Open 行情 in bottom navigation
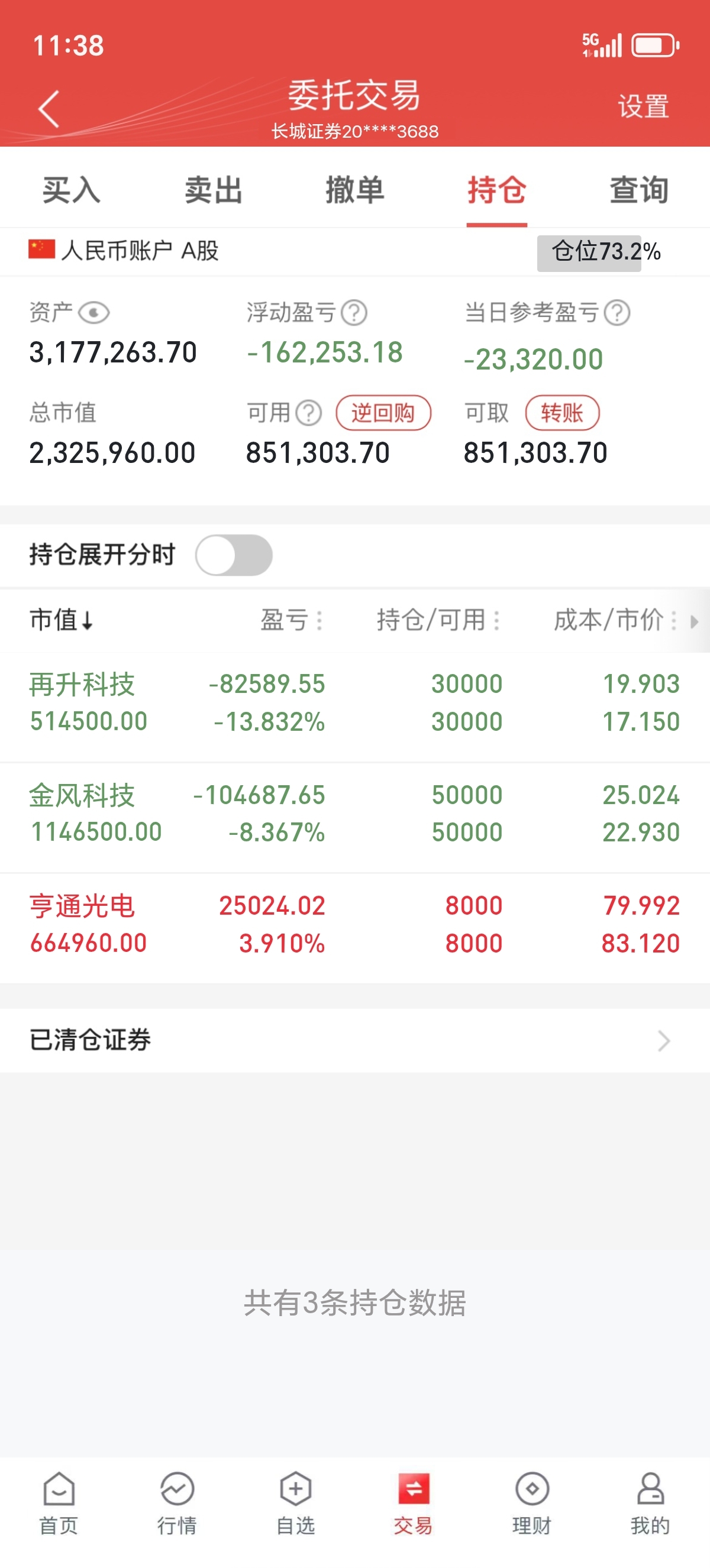This screenshot has width=710, height=1568. 177,1502
